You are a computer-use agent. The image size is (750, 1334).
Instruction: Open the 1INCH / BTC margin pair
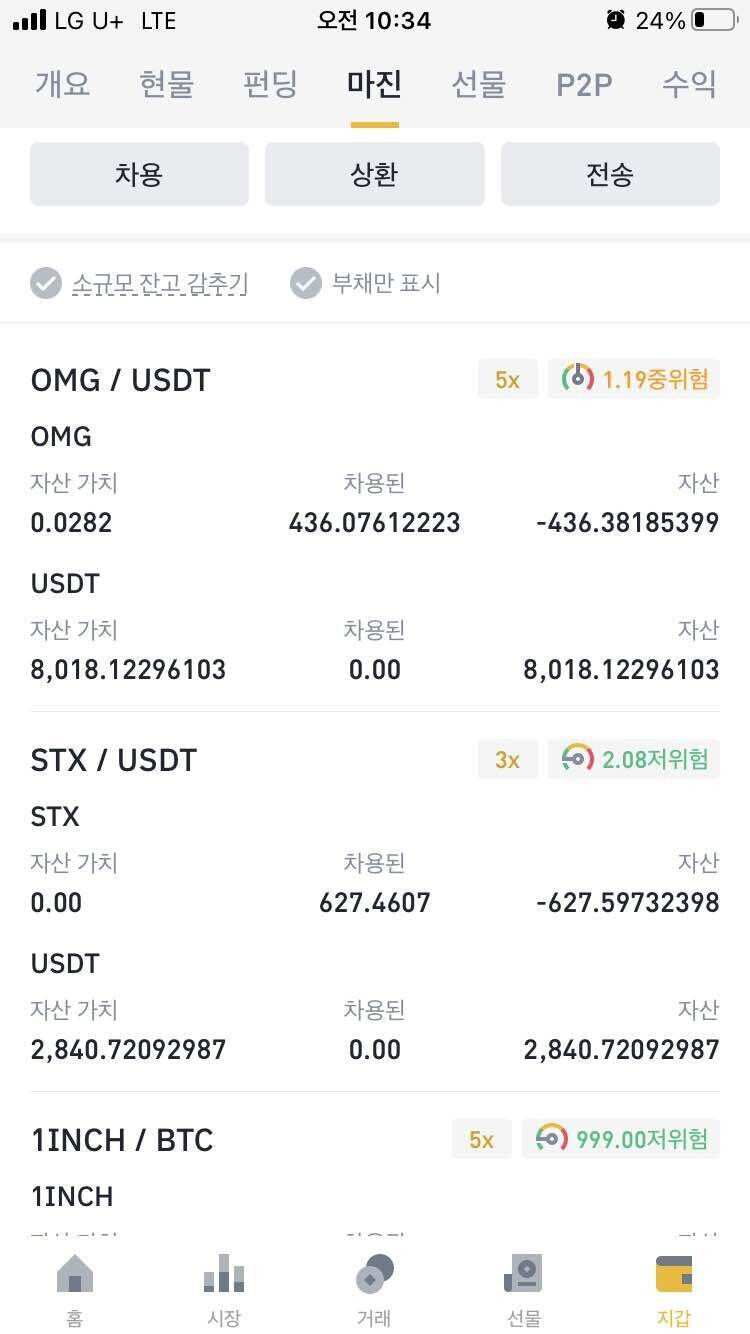click(122, 1140)
